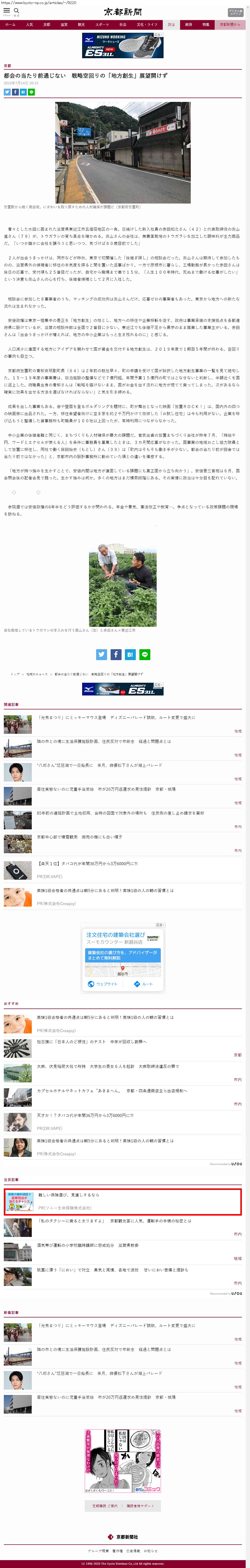Tap the digital edition login button
The image size is (250, 1568).
[235, 12]
